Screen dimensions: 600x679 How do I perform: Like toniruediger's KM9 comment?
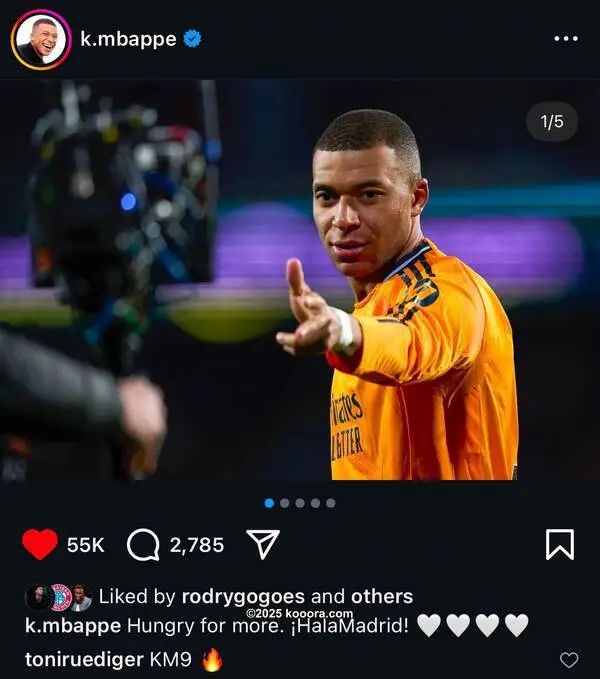pyautogui.click(x=568, y=660)
